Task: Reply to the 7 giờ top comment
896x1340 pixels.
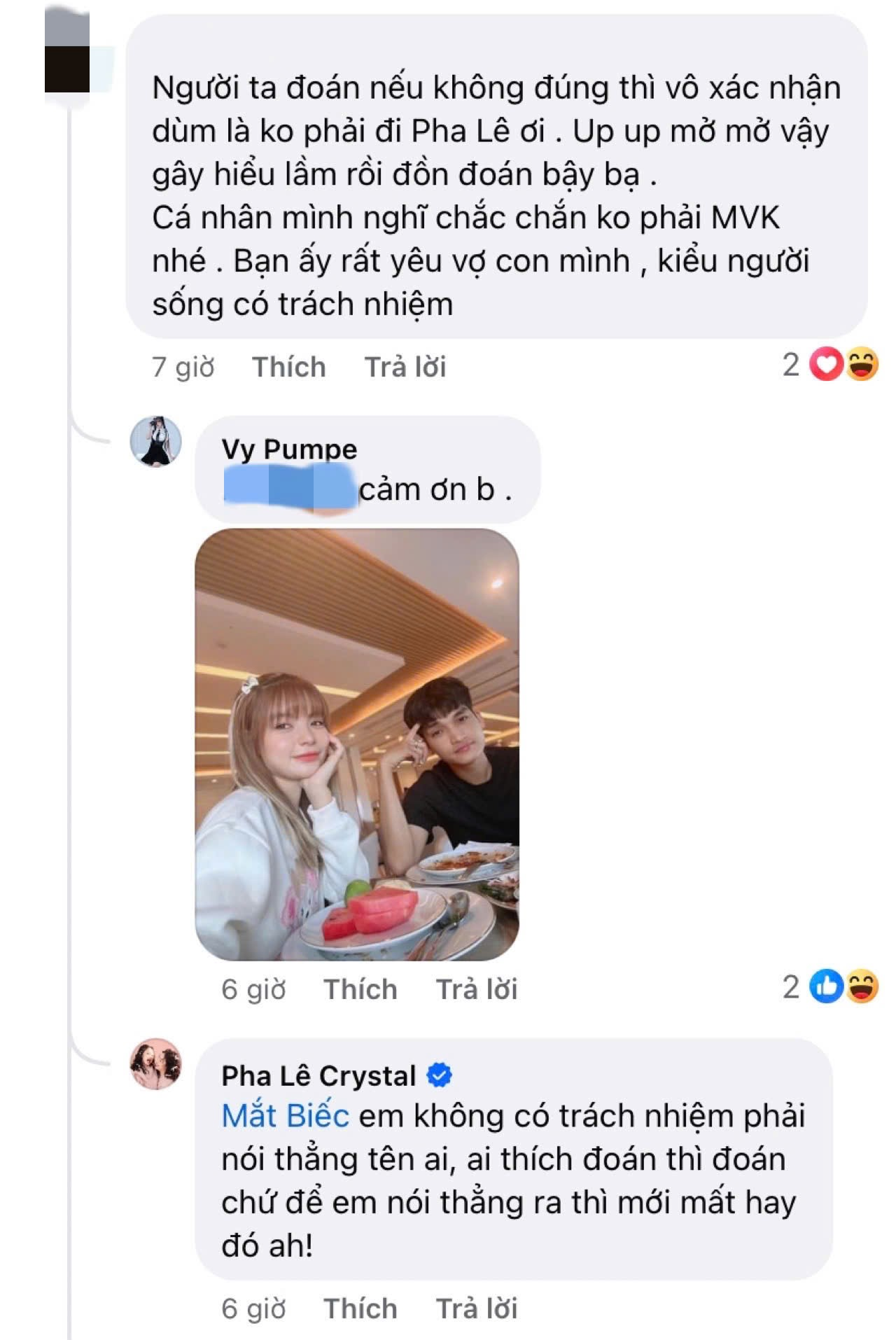Action: tap(405, 367)
